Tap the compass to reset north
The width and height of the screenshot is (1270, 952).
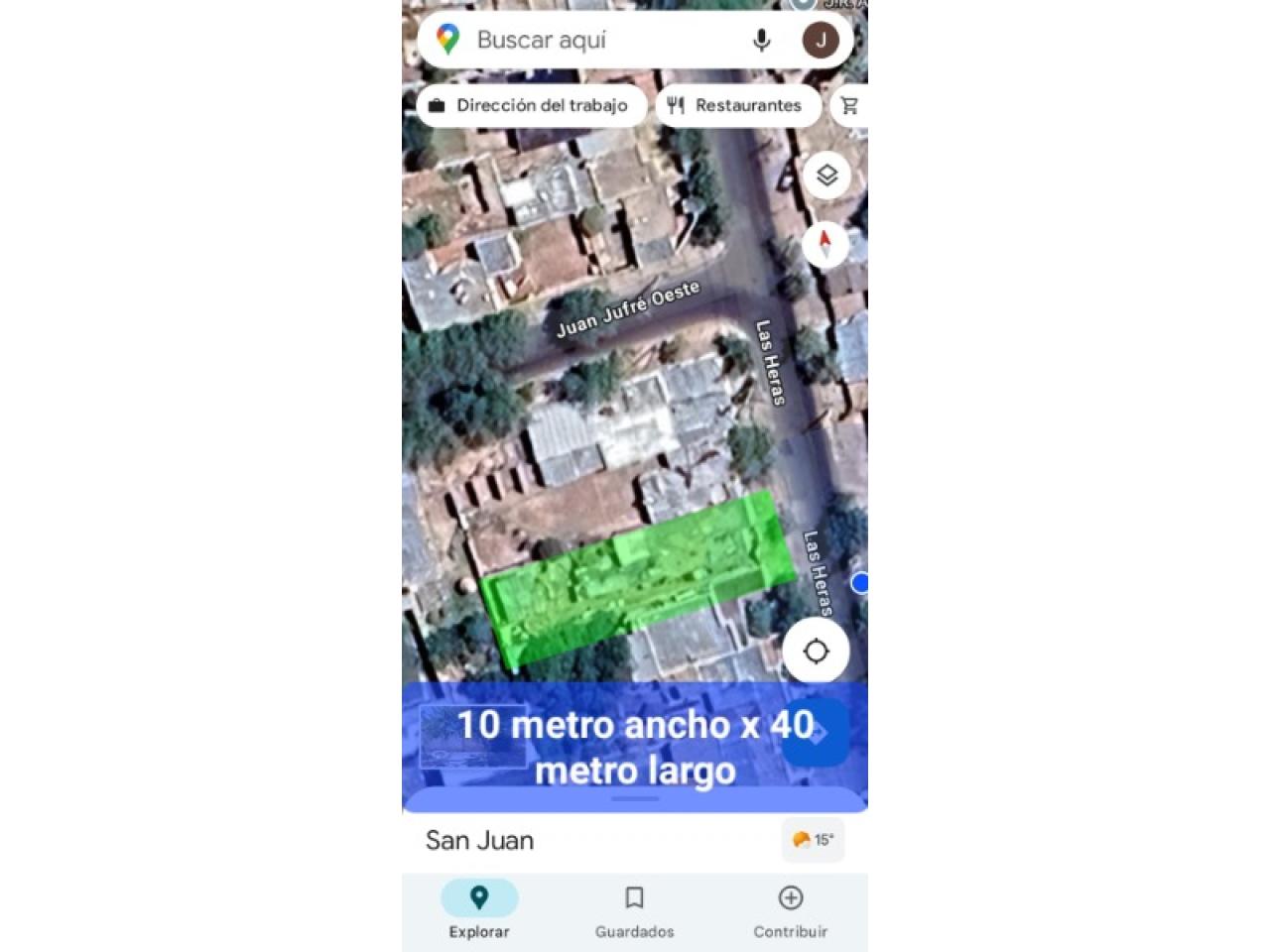[825, 243]
